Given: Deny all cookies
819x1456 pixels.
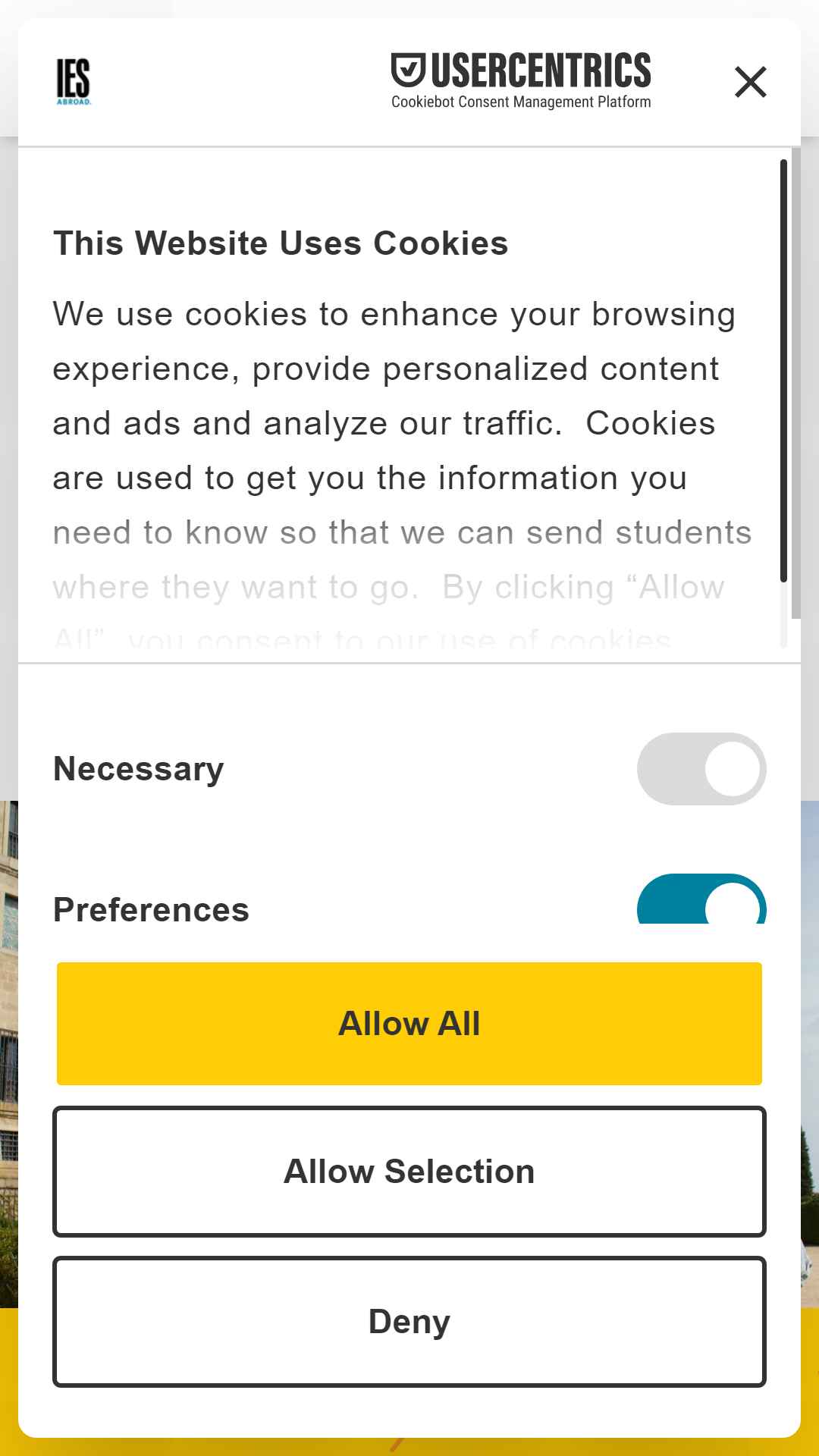Looking at the screenshot, I should pos(409,1322).
